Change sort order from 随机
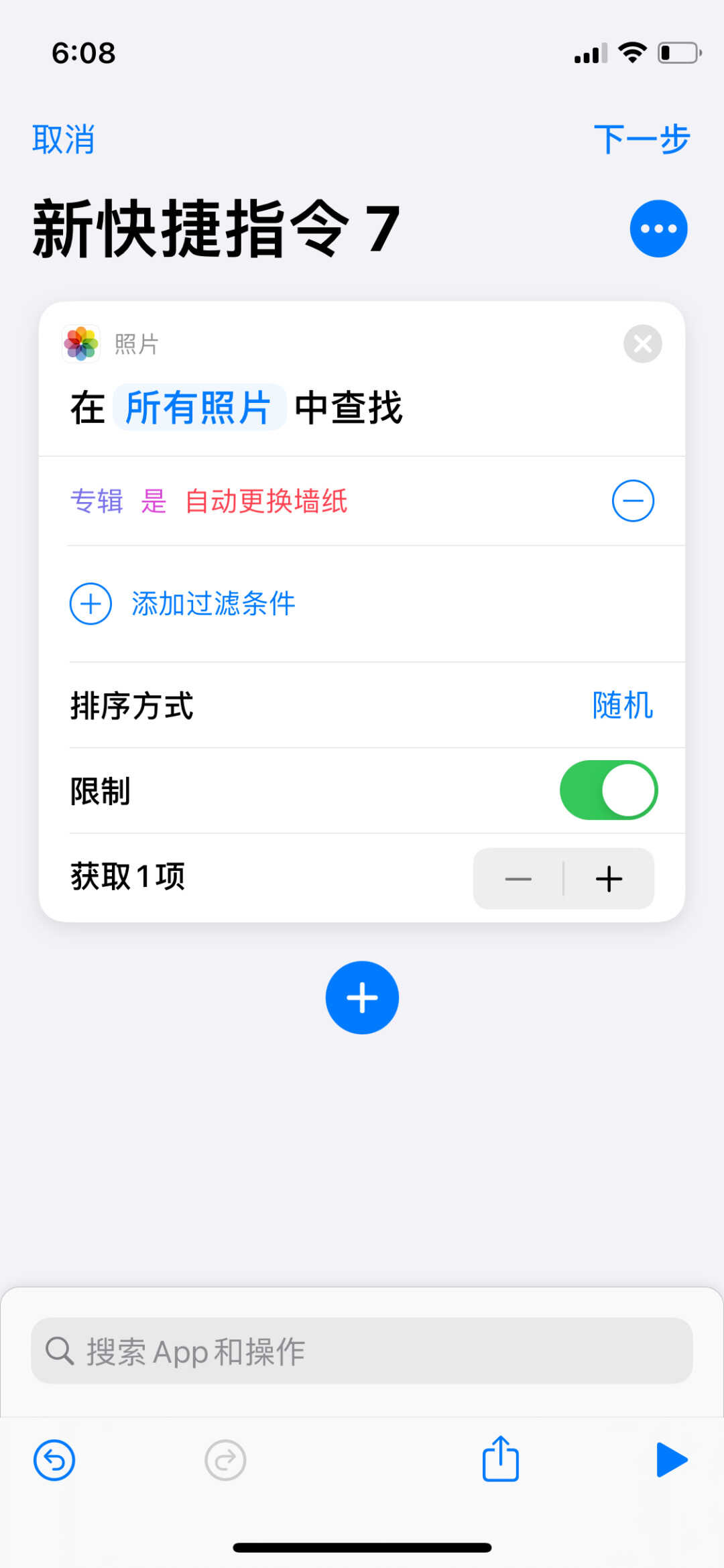The width and height of the screenshot is (724, 1568). (622, 705)
